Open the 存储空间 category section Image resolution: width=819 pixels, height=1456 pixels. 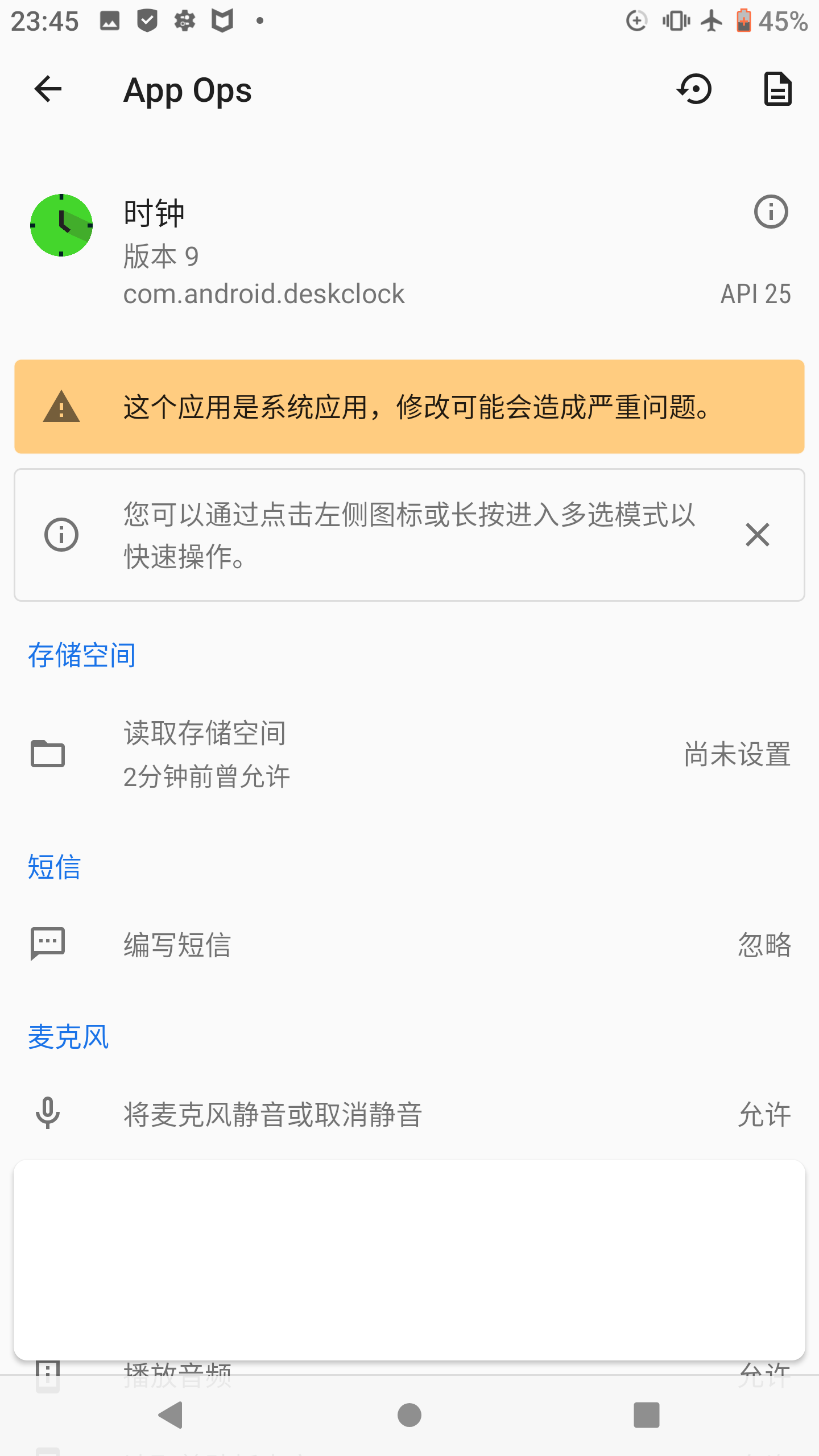[81, 654]
